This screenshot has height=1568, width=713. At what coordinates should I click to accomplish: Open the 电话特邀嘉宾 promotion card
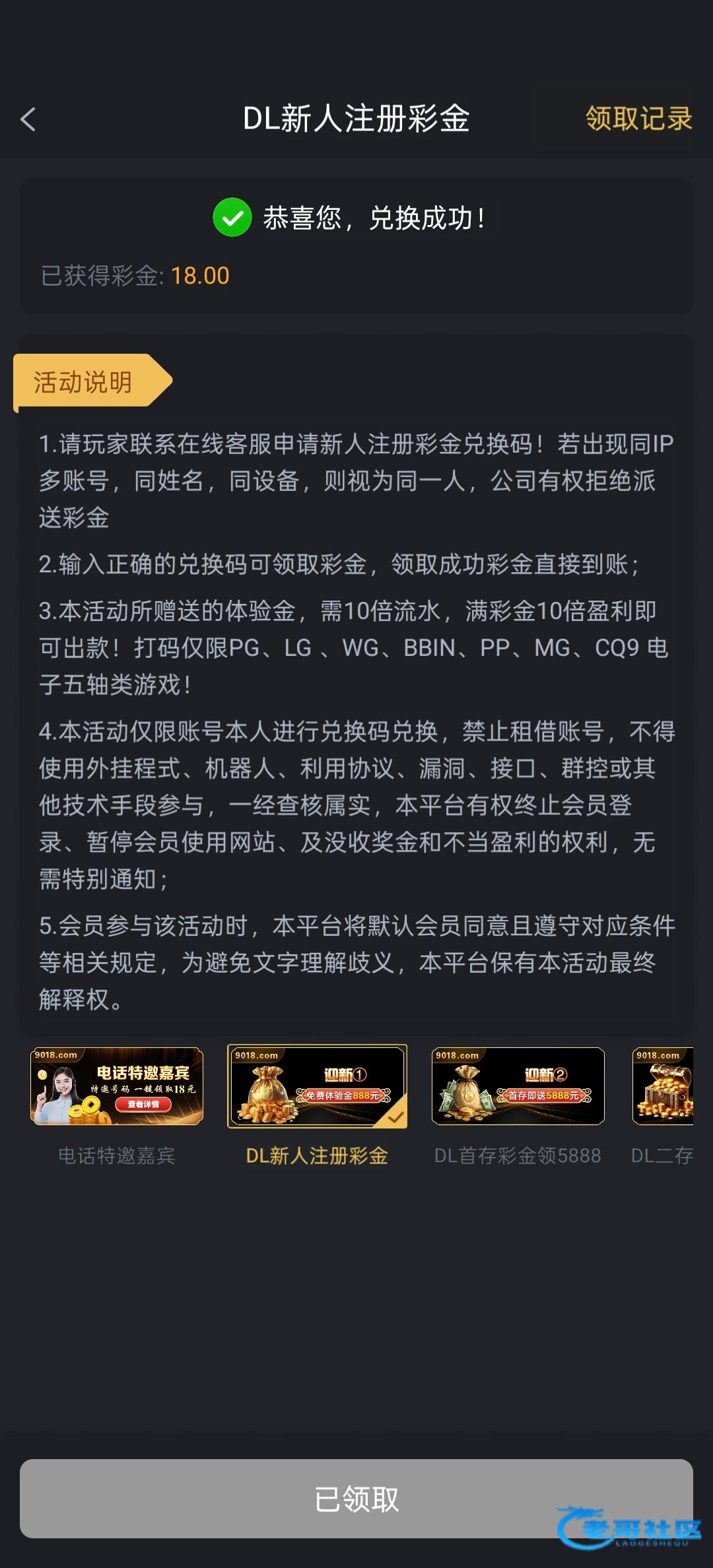click(x=117, y=1086)
